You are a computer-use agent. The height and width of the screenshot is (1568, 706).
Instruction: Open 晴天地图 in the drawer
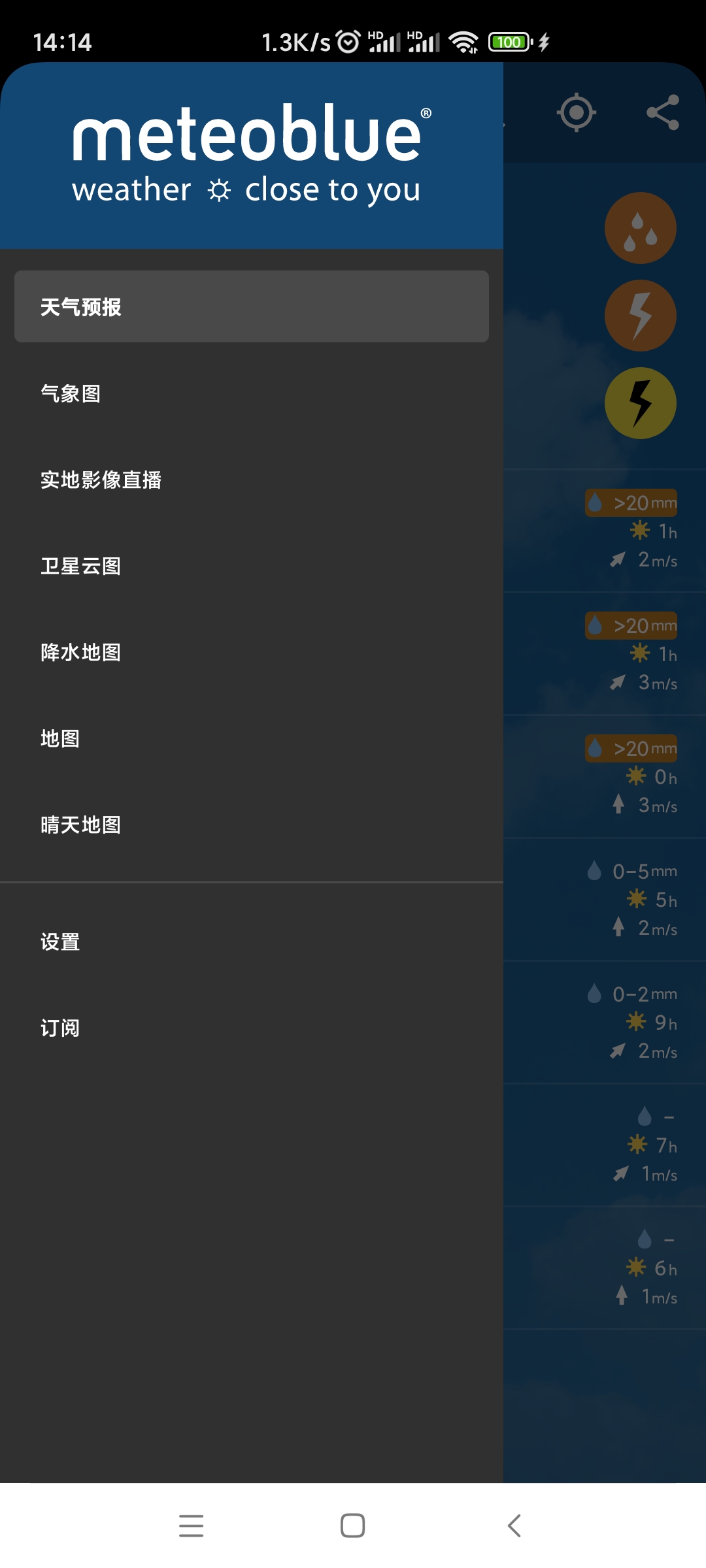pos(80,825)
